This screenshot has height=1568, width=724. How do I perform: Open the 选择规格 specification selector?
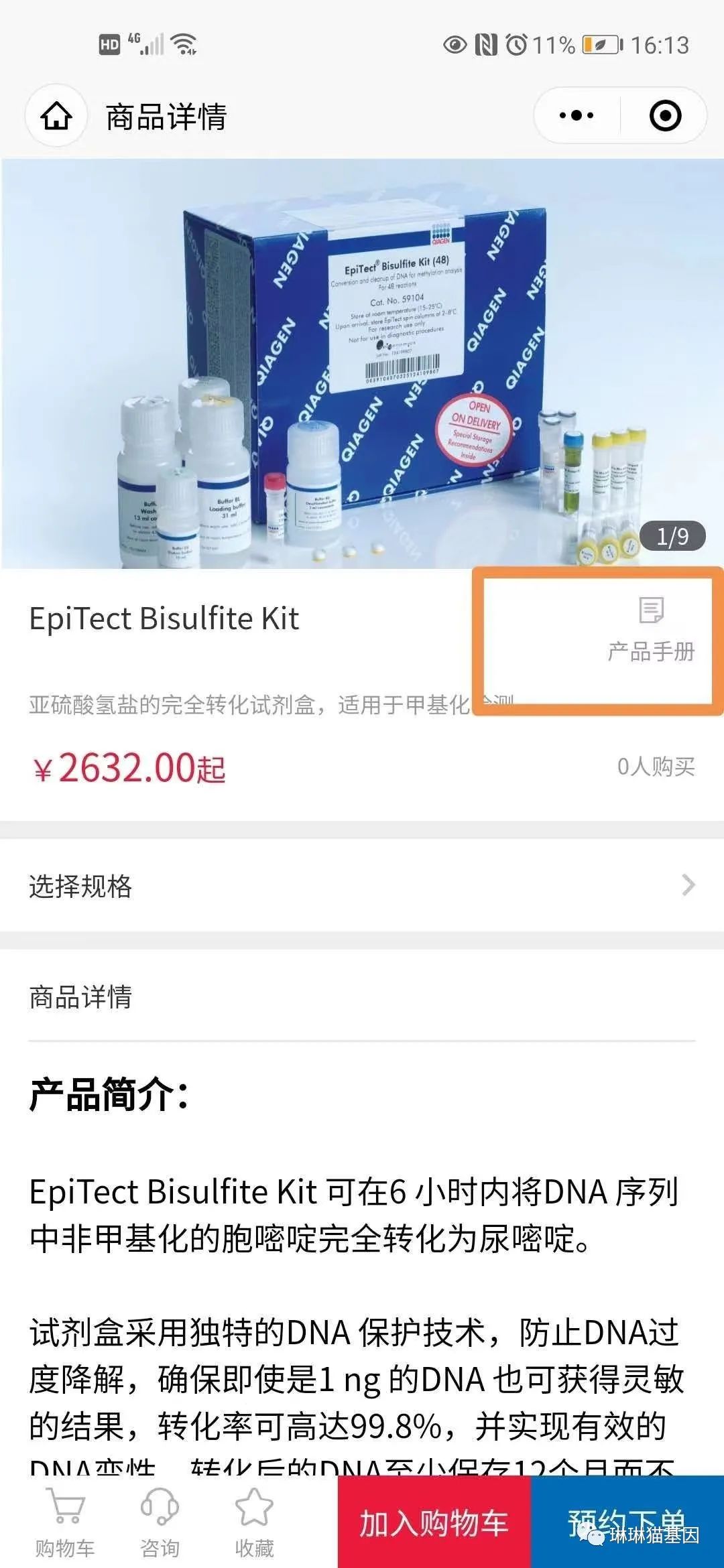pyautogui.click(x=362, y=886)
